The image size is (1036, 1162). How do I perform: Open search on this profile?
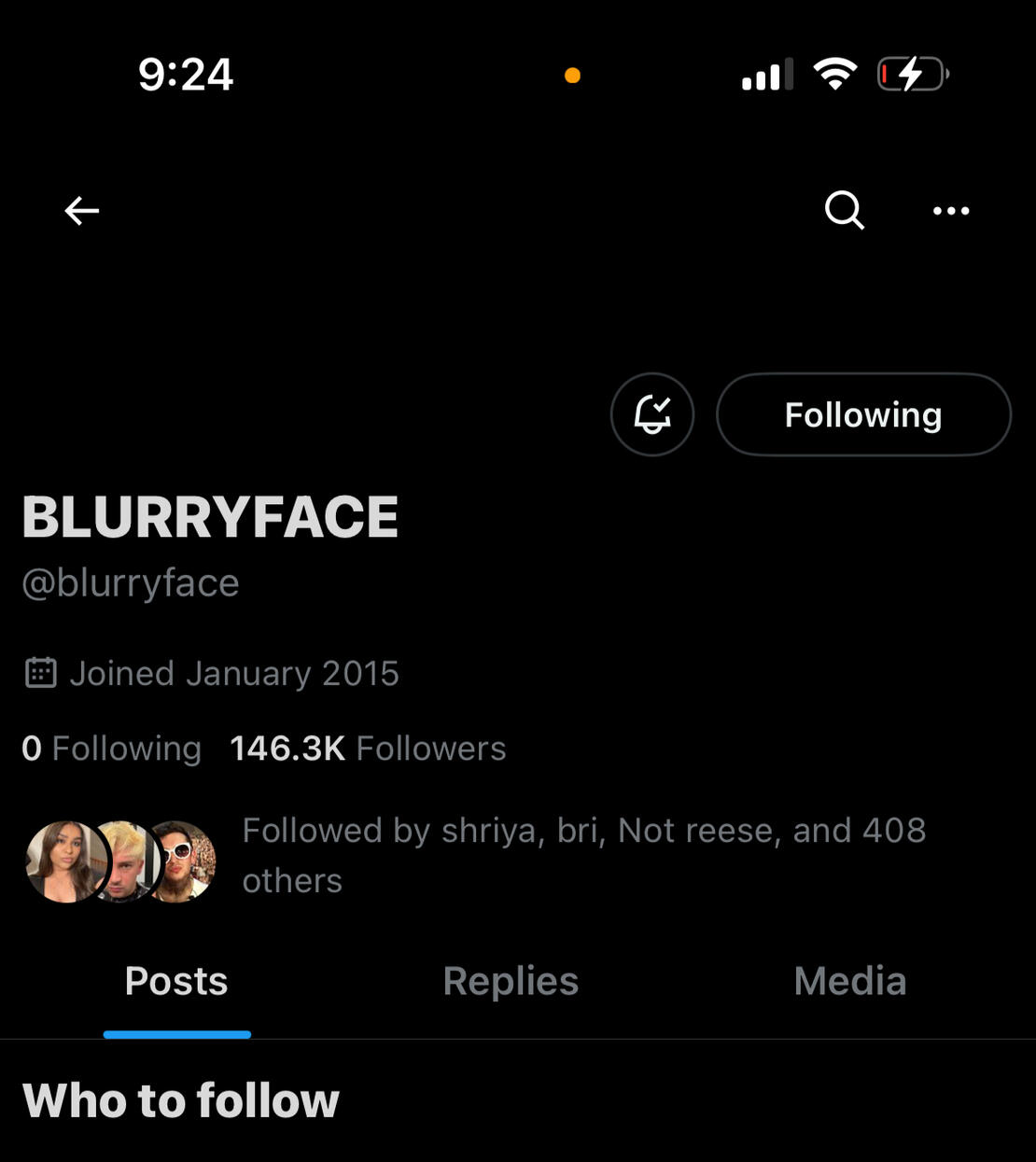[x=844, y=211]
